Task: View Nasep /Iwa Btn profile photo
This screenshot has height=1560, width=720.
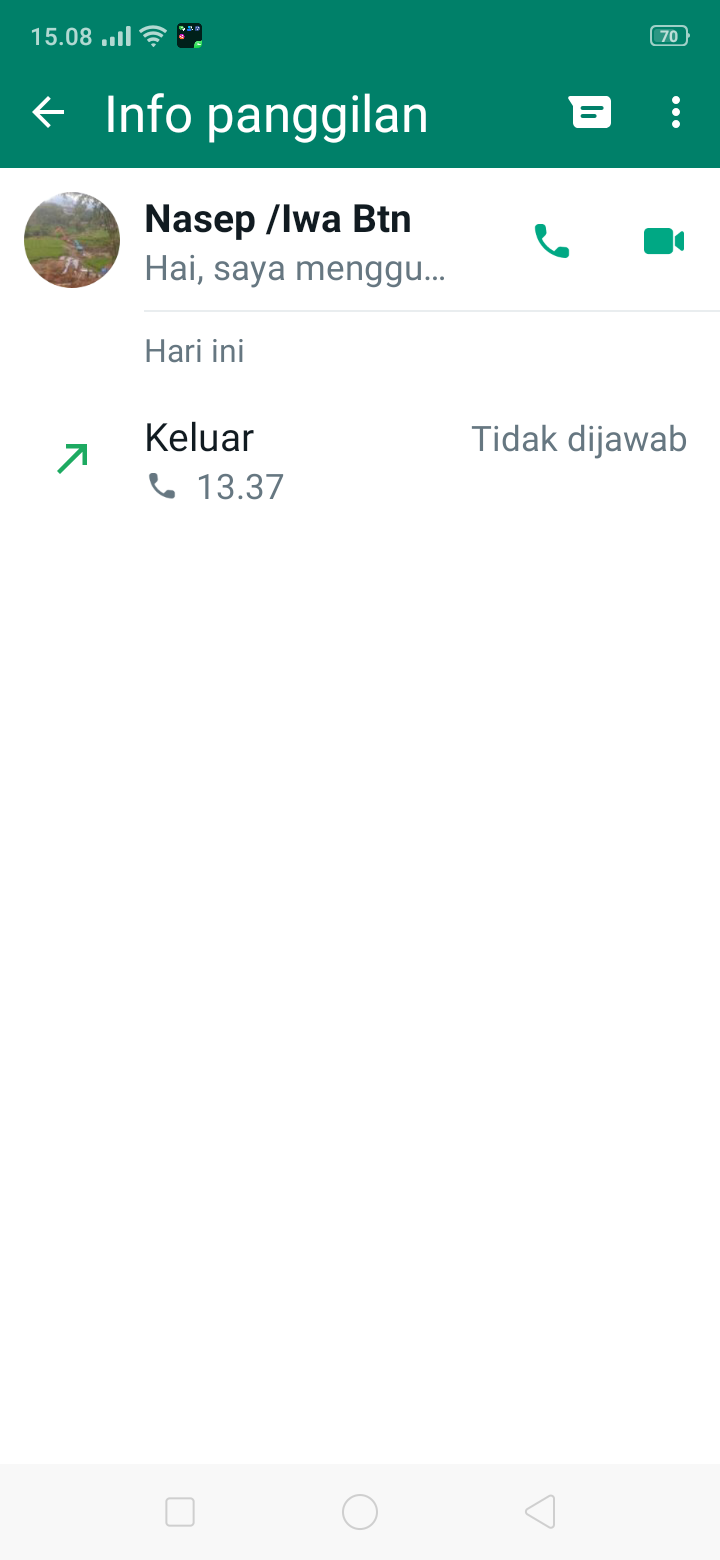Action: pos(72,241)
